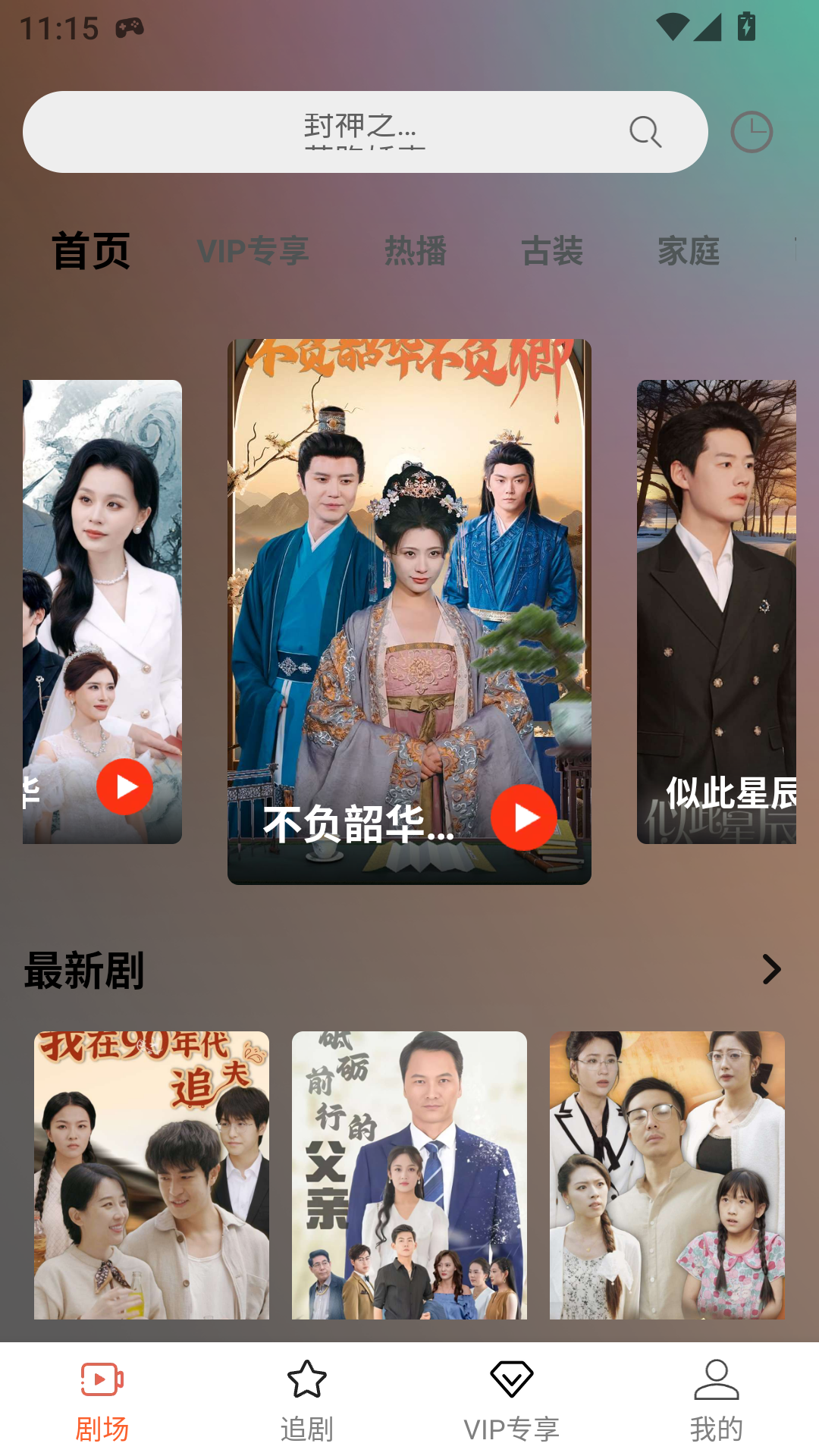The image size is (819, 1456).
Task: Switch to the 古装 category tab
Action: click(552, 251)
